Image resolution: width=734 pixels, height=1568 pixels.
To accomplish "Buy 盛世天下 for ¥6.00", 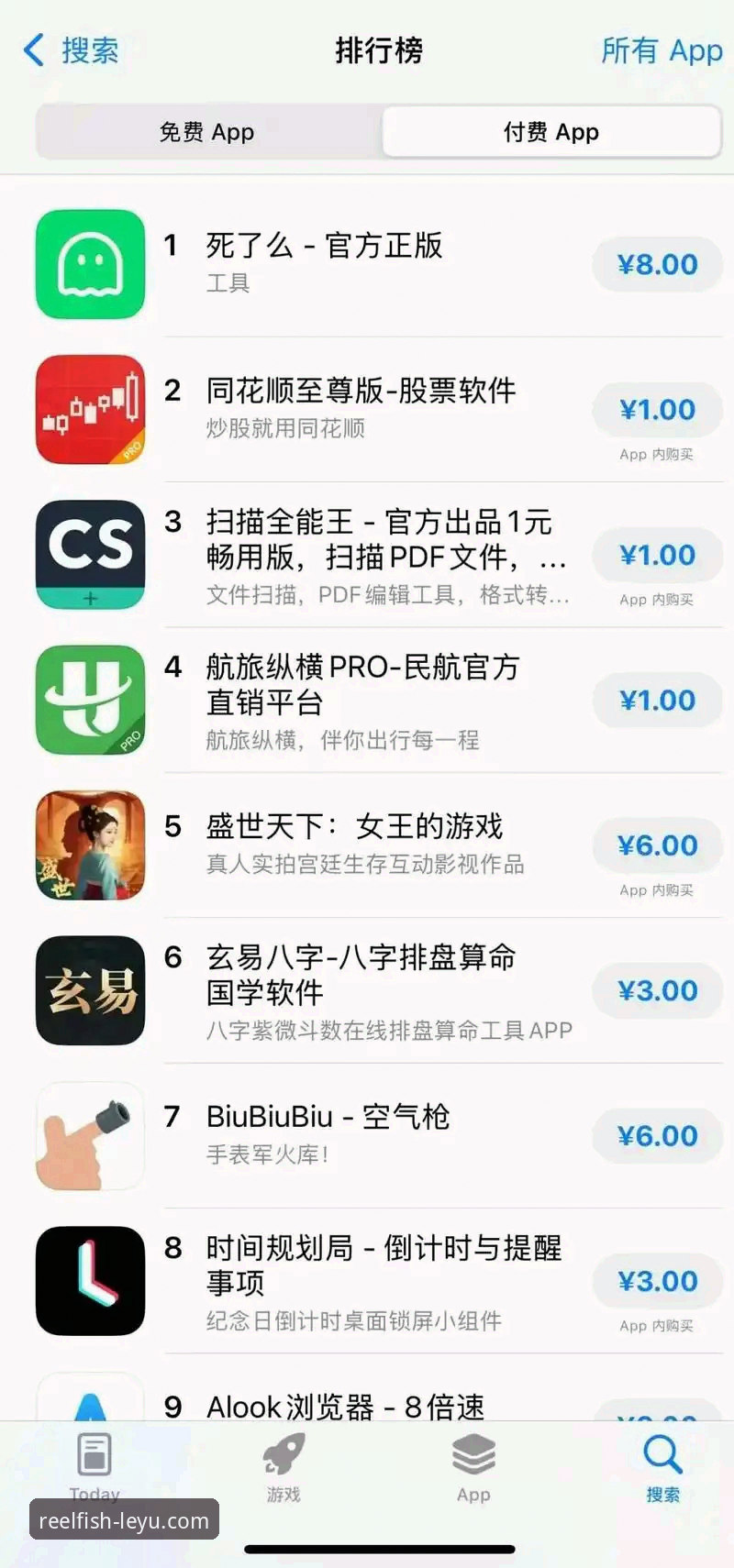I will point(657,845).
